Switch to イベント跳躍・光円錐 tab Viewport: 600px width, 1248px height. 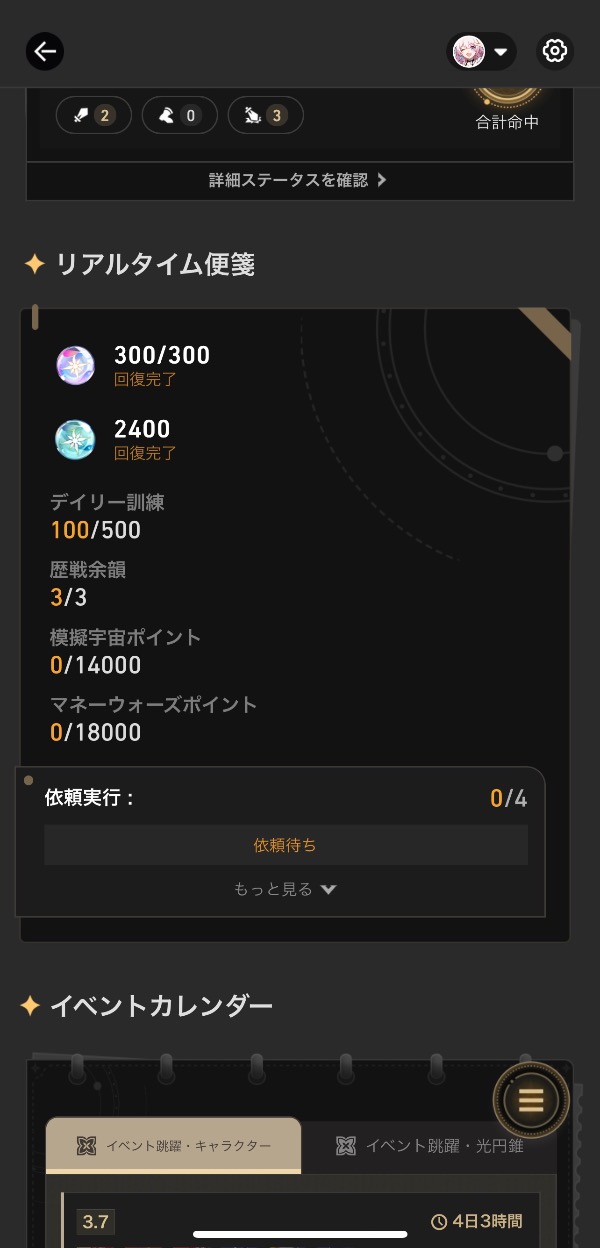point(430,1146)
